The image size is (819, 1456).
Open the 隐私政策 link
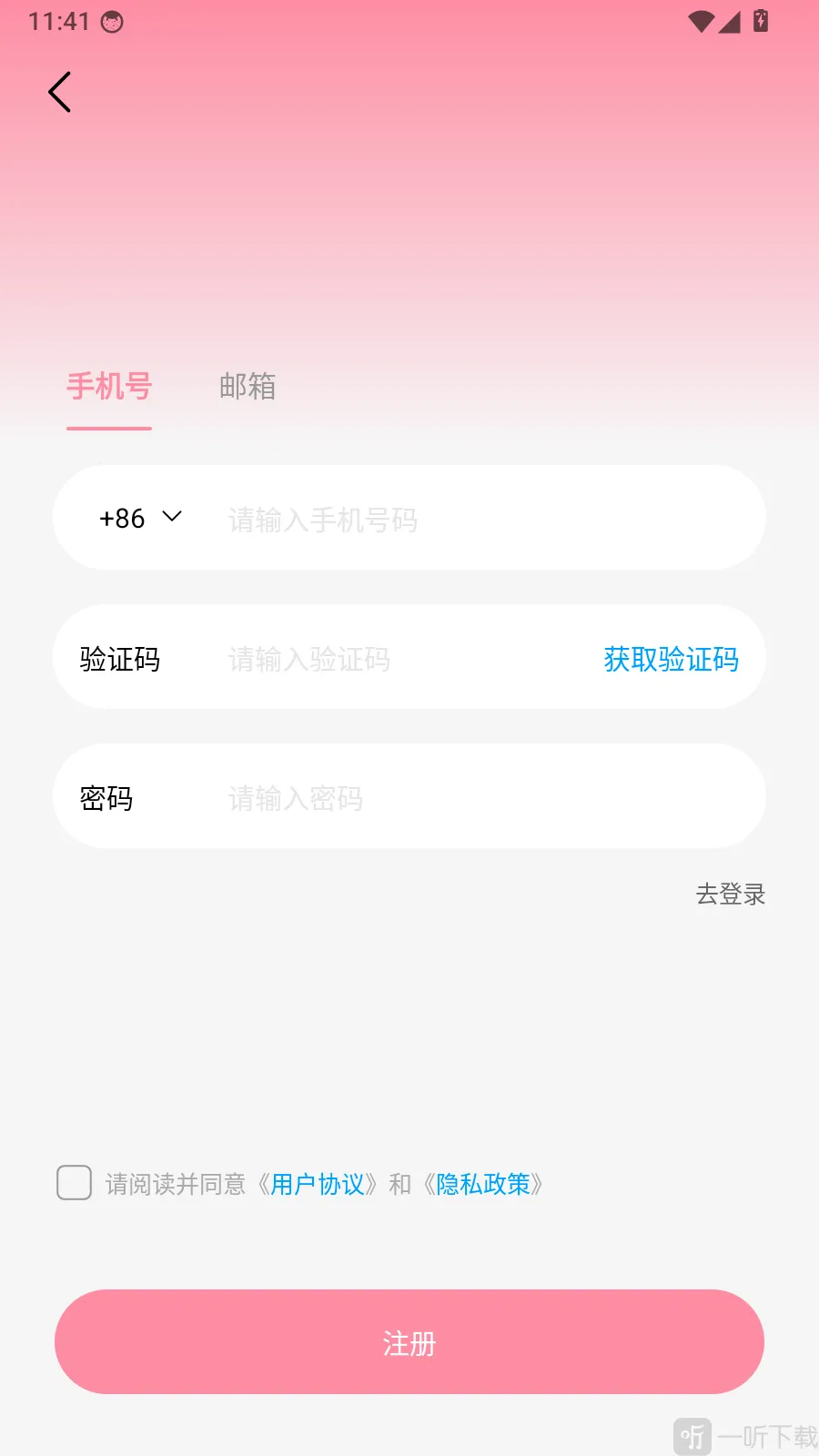(483, 1184)
